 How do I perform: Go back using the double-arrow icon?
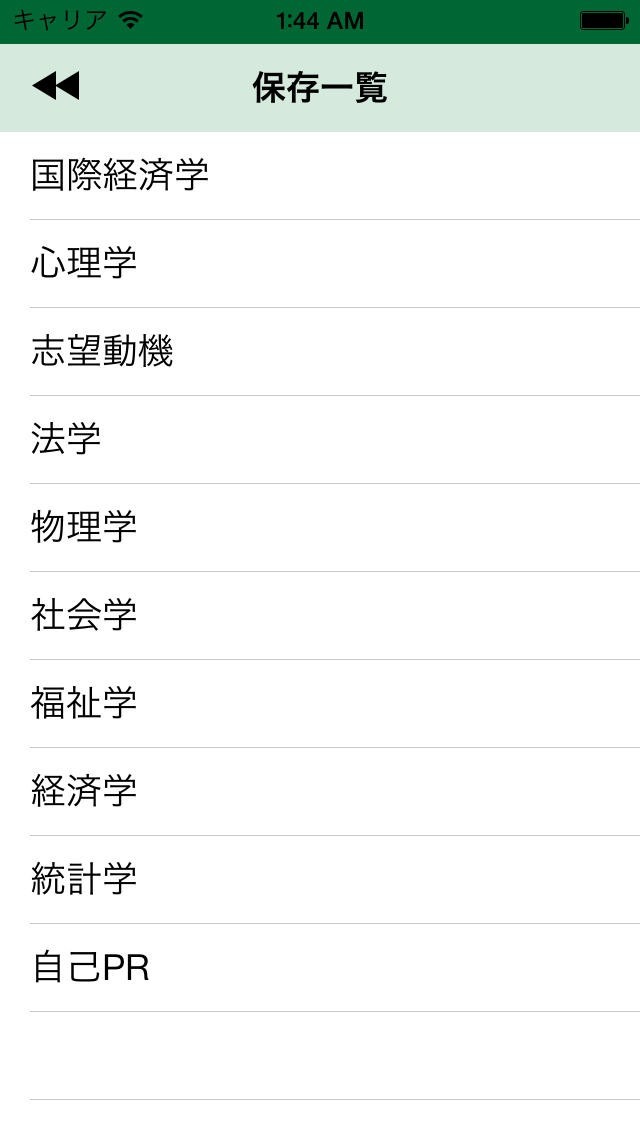click(x=55, y=87)
